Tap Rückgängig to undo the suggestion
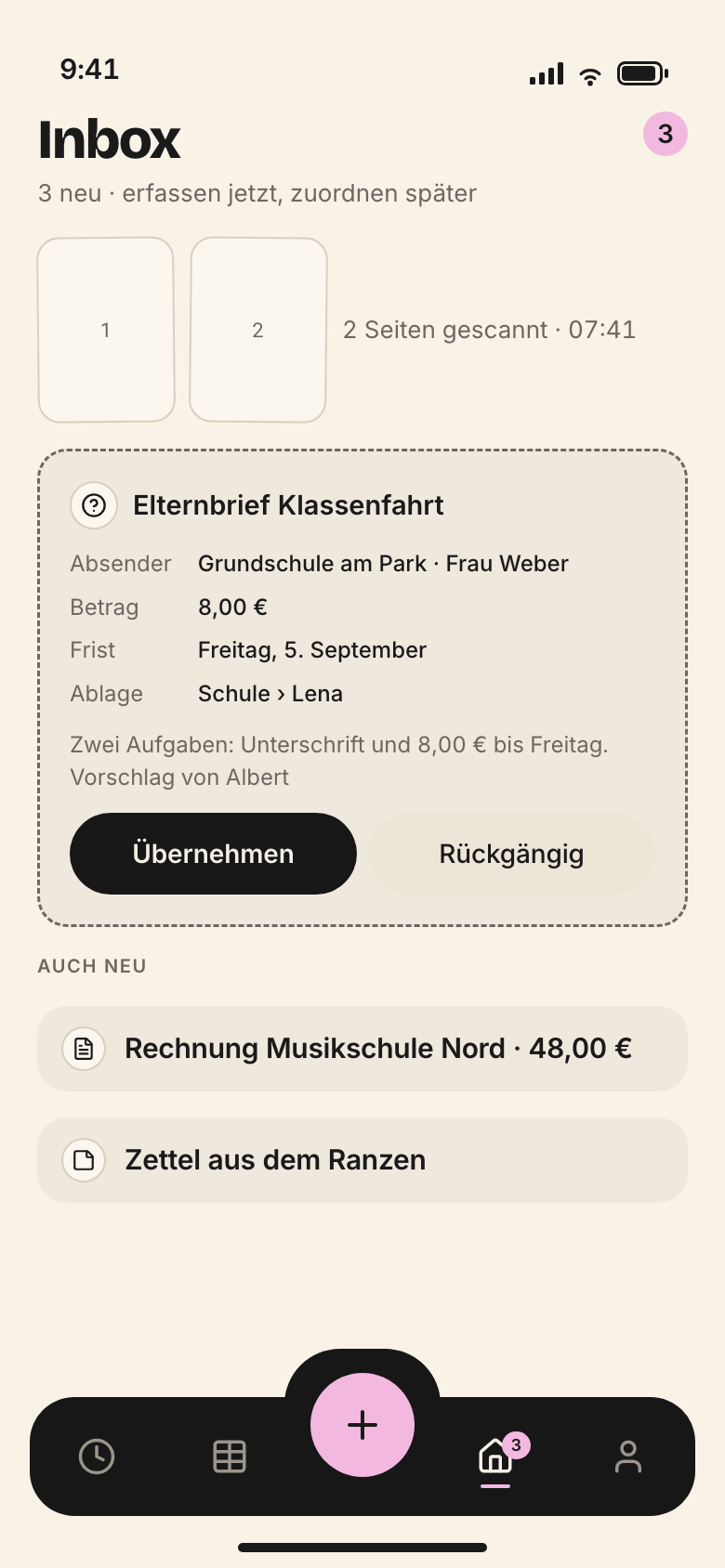This screenshot has height=1568, width=725. 512,854
